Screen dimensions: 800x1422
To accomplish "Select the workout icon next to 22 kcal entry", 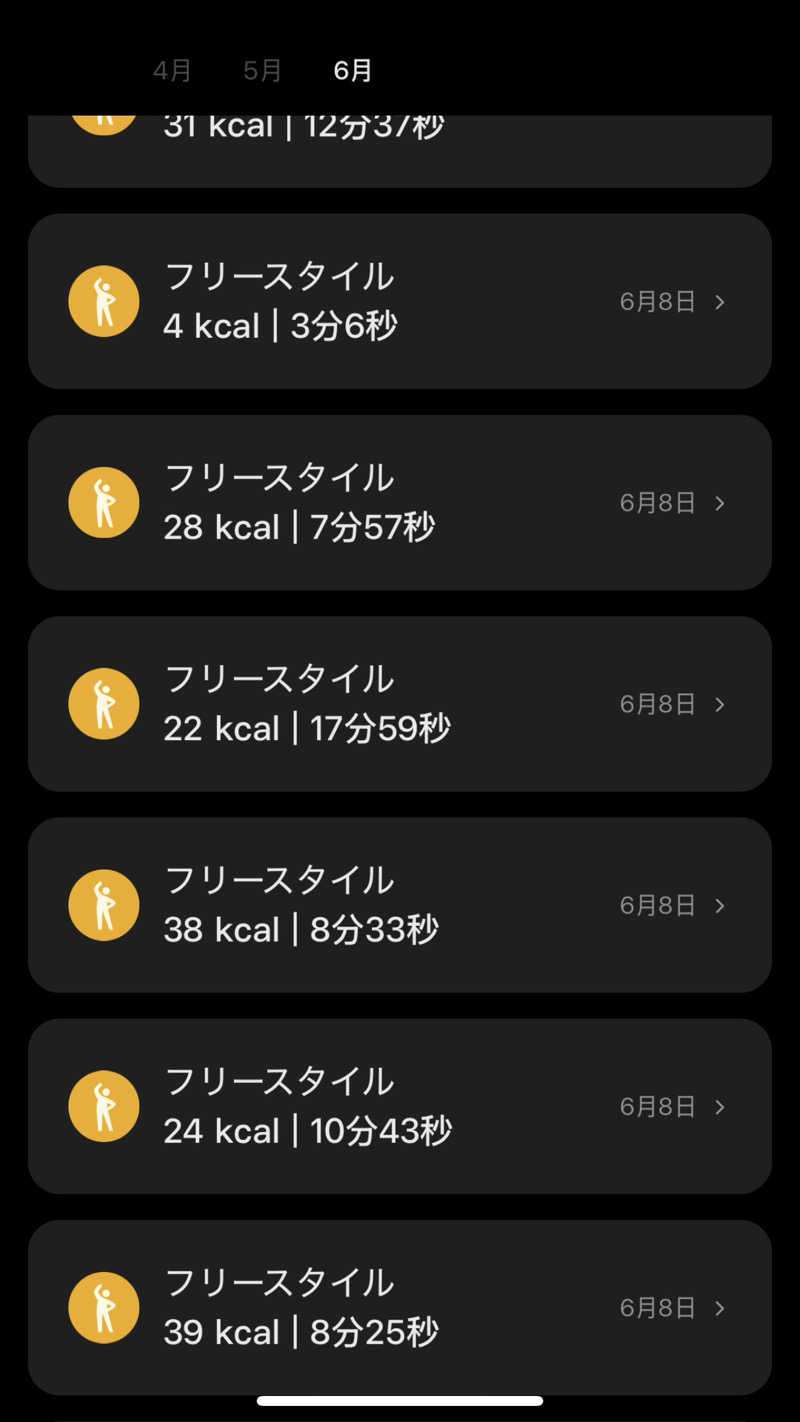I will click(x=102, y=703).
